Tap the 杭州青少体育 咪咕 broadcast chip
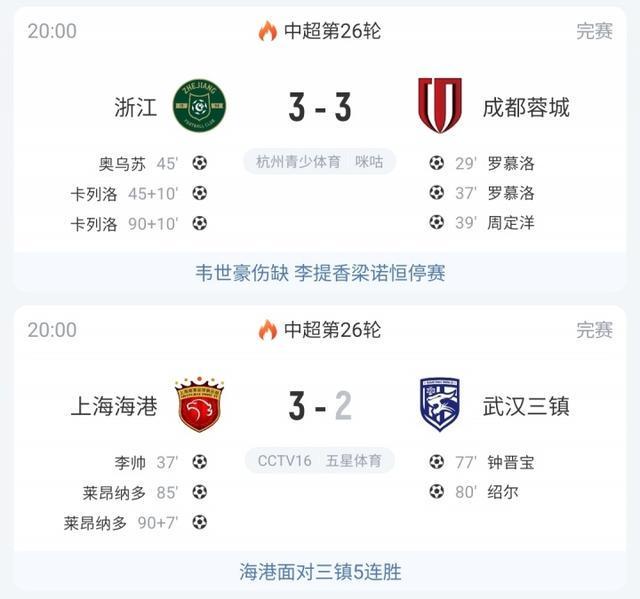This screenshot has height=599, width=640. click(x=320, y=161)
